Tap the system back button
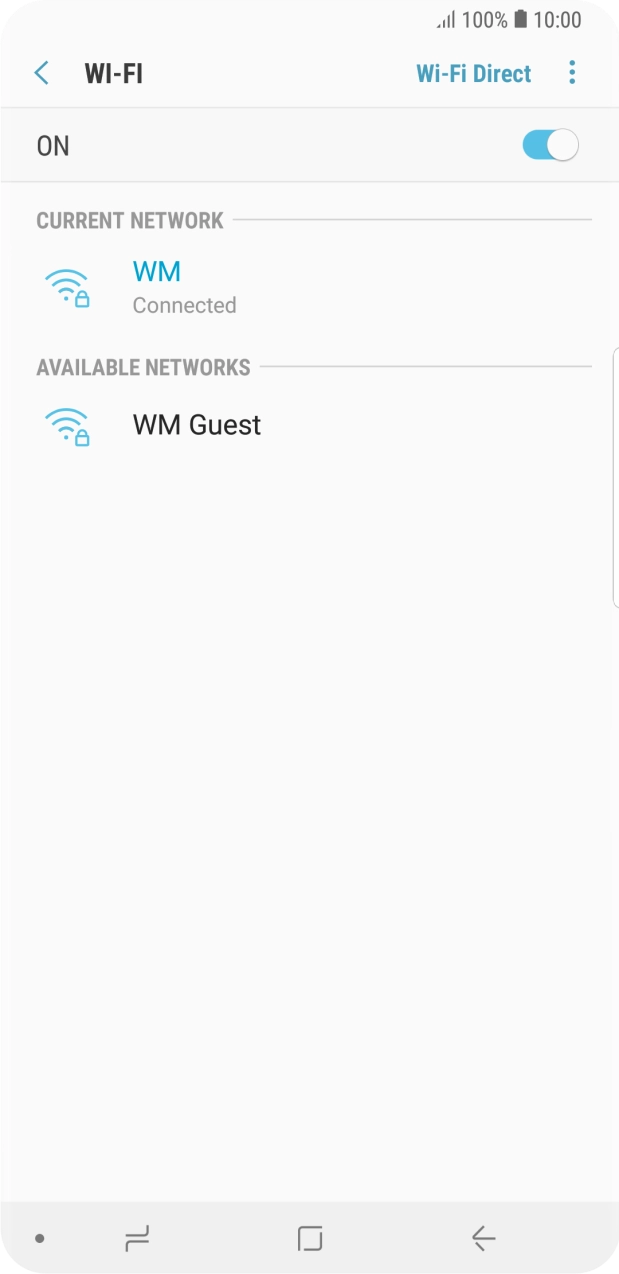This screenshot has width=619, height=1274. 483,1239
